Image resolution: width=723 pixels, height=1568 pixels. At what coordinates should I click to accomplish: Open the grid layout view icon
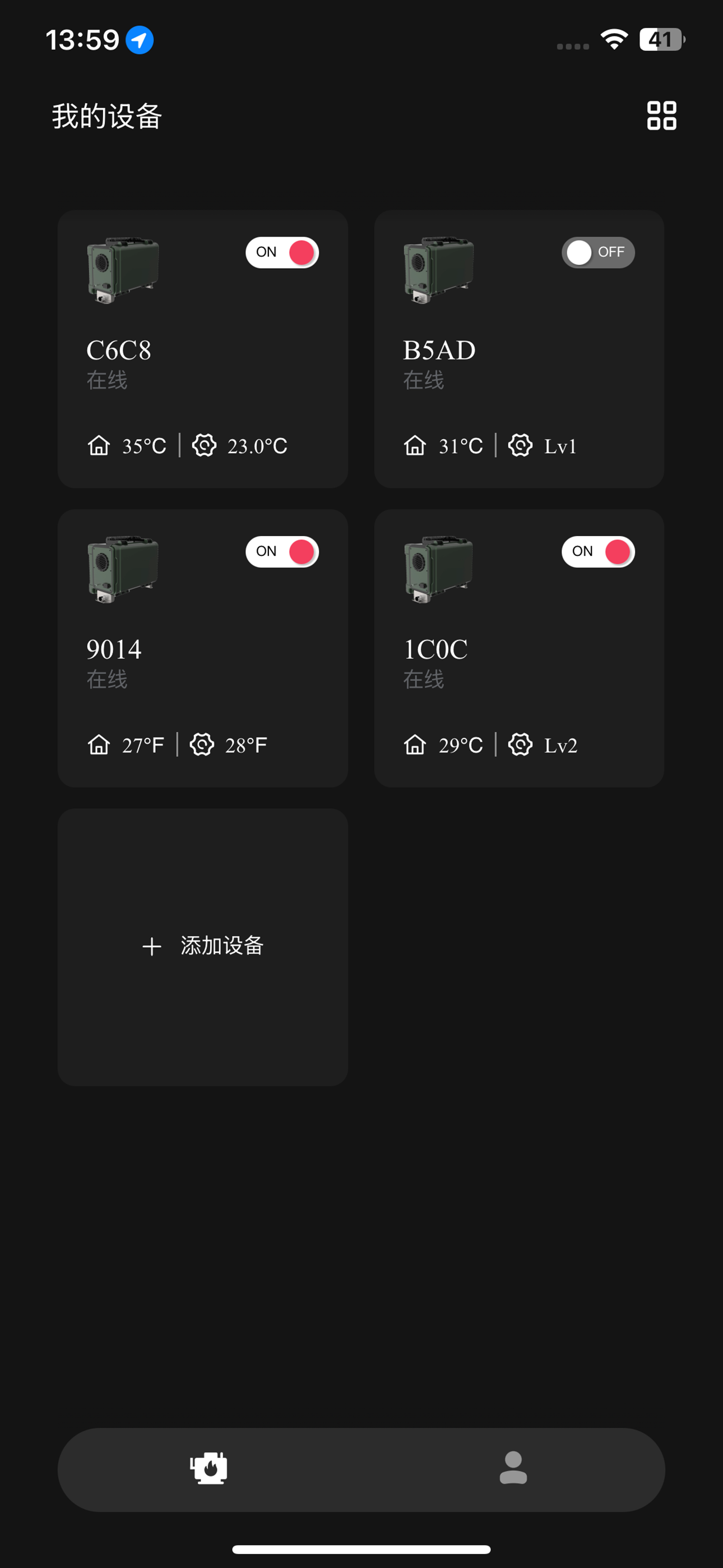coord(662,116)
